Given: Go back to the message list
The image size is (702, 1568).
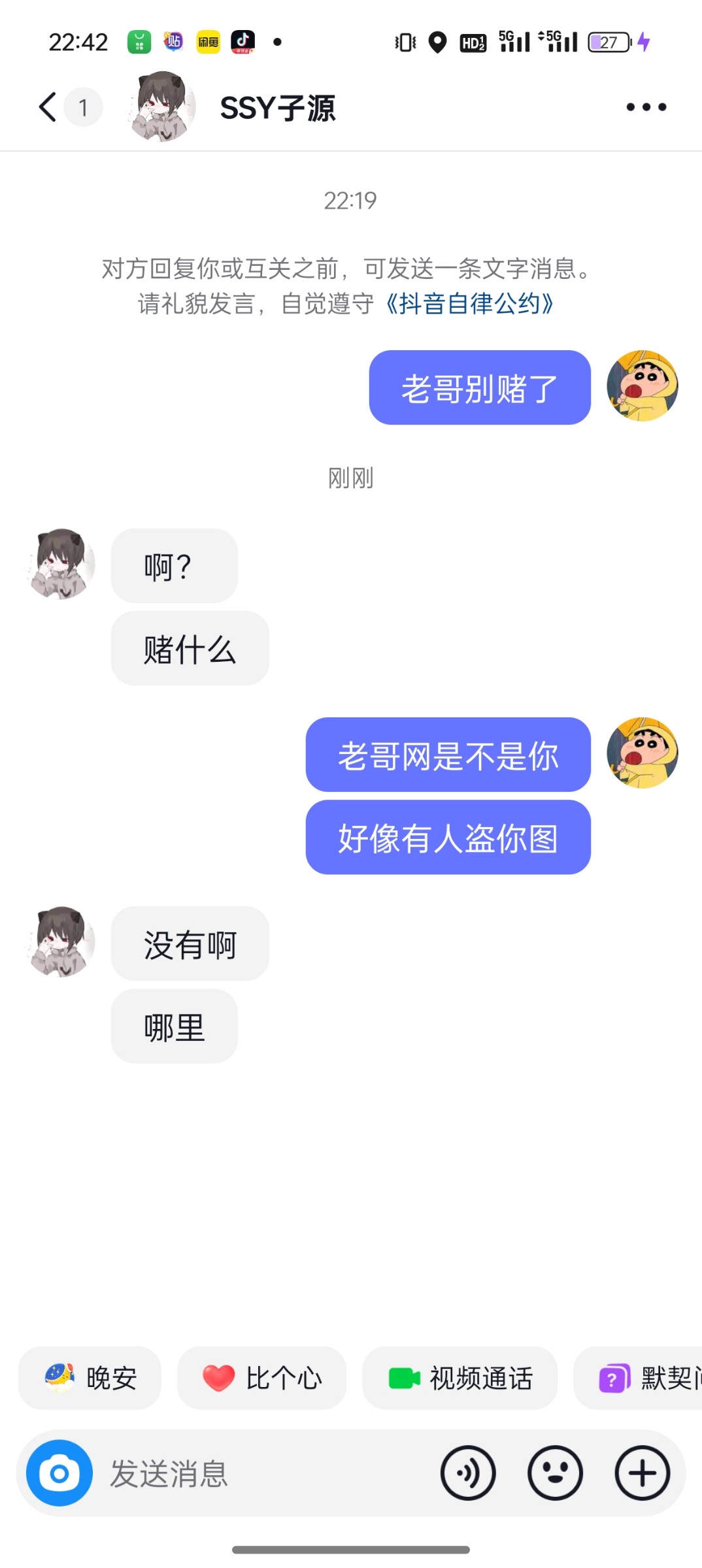Looking at the screenshot, I should pyautogui.click(x=48, y=107).
